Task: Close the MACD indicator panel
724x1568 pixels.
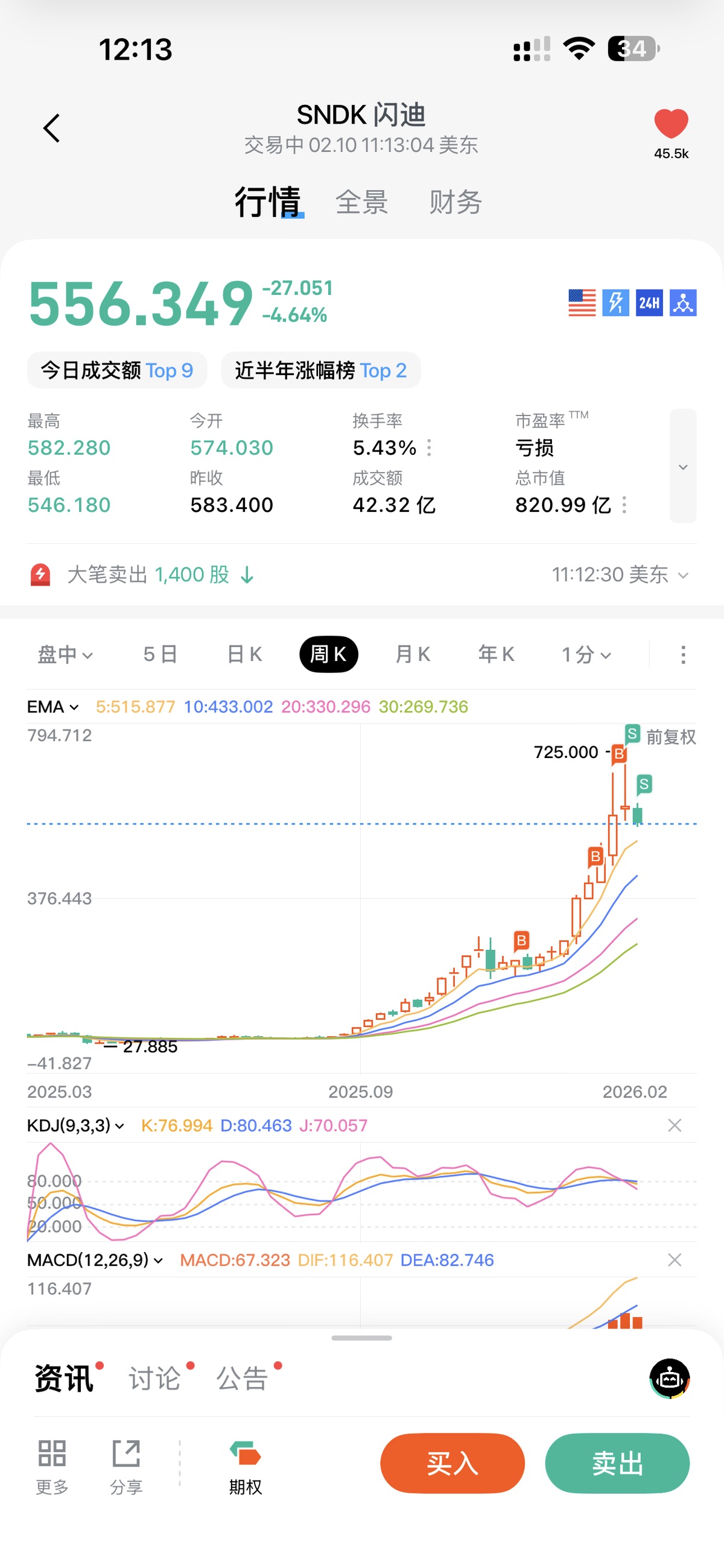Action: [674, 1260]
